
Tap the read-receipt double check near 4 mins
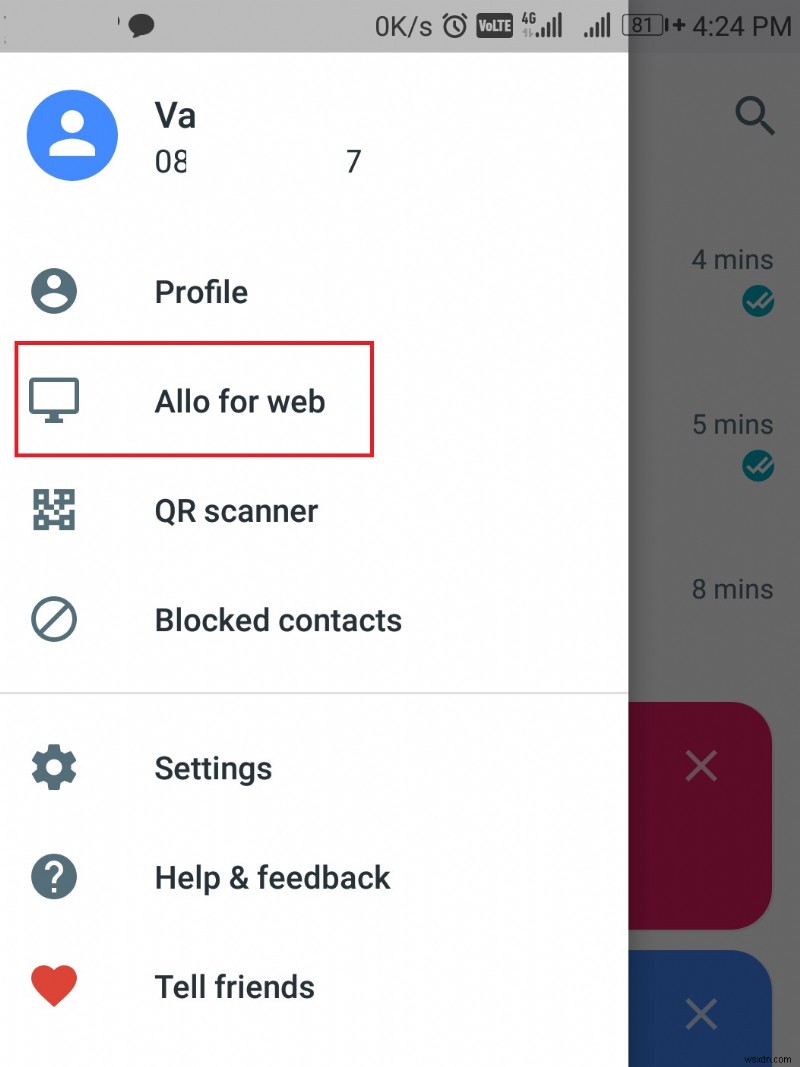(758, 301)
